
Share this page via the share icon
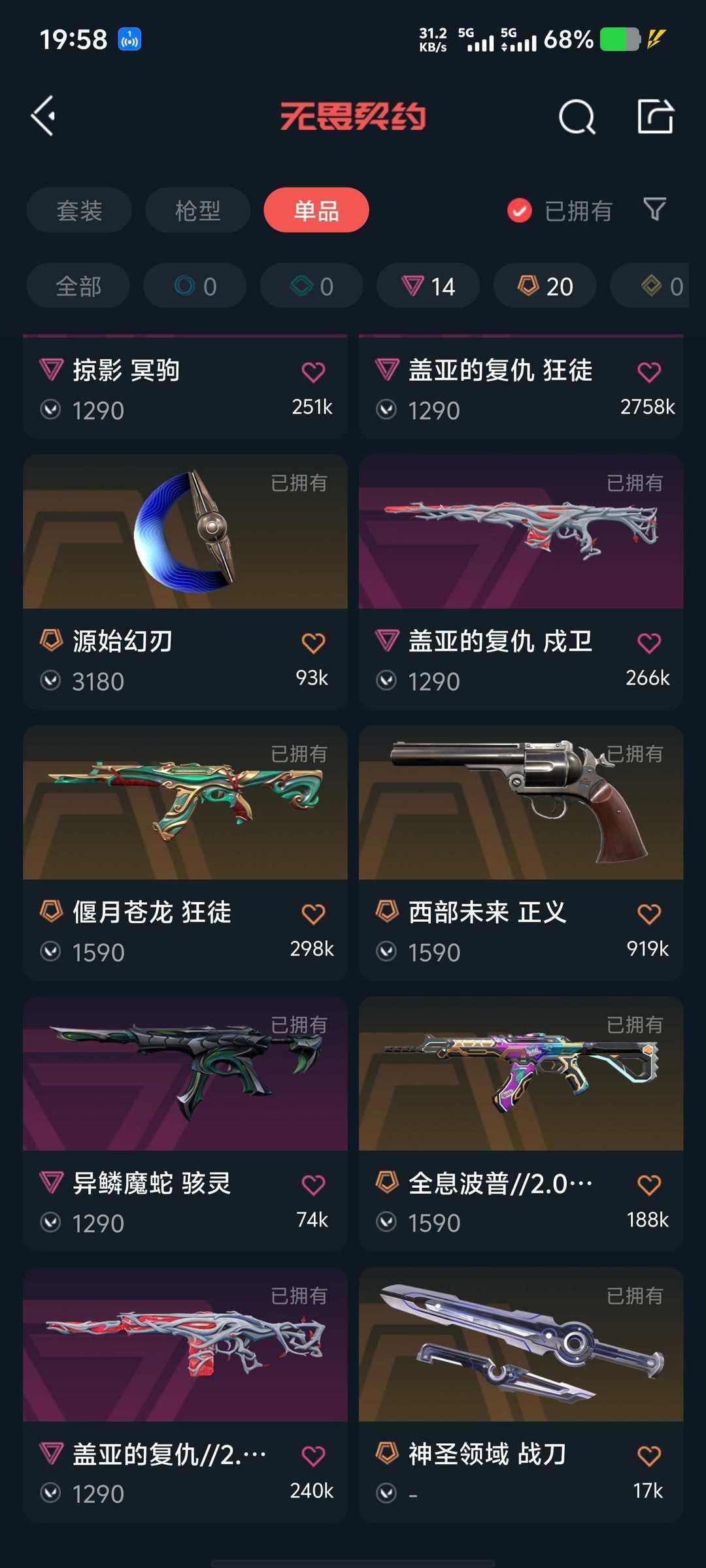(655, 117)
